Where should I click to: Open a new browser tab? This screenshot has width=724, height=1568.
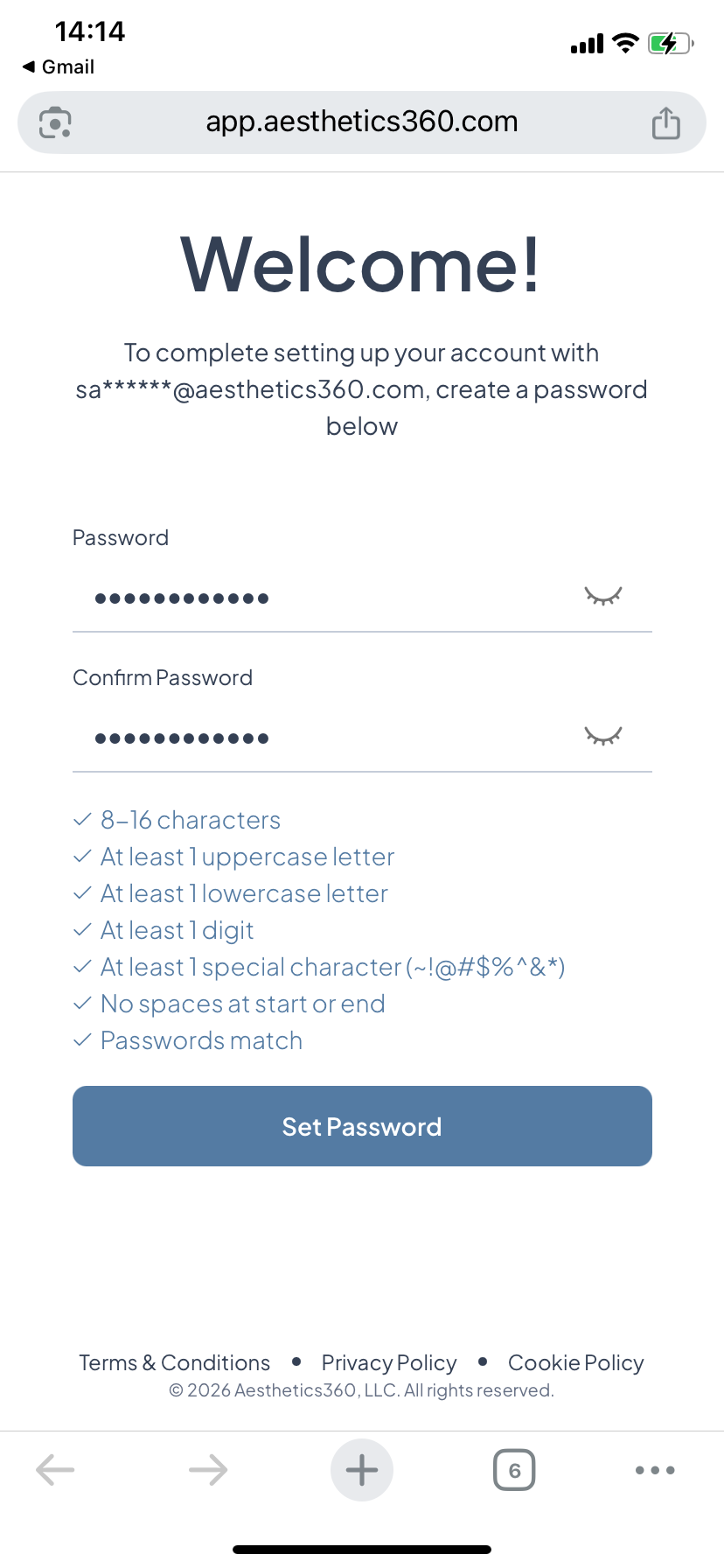[362, 1470]
